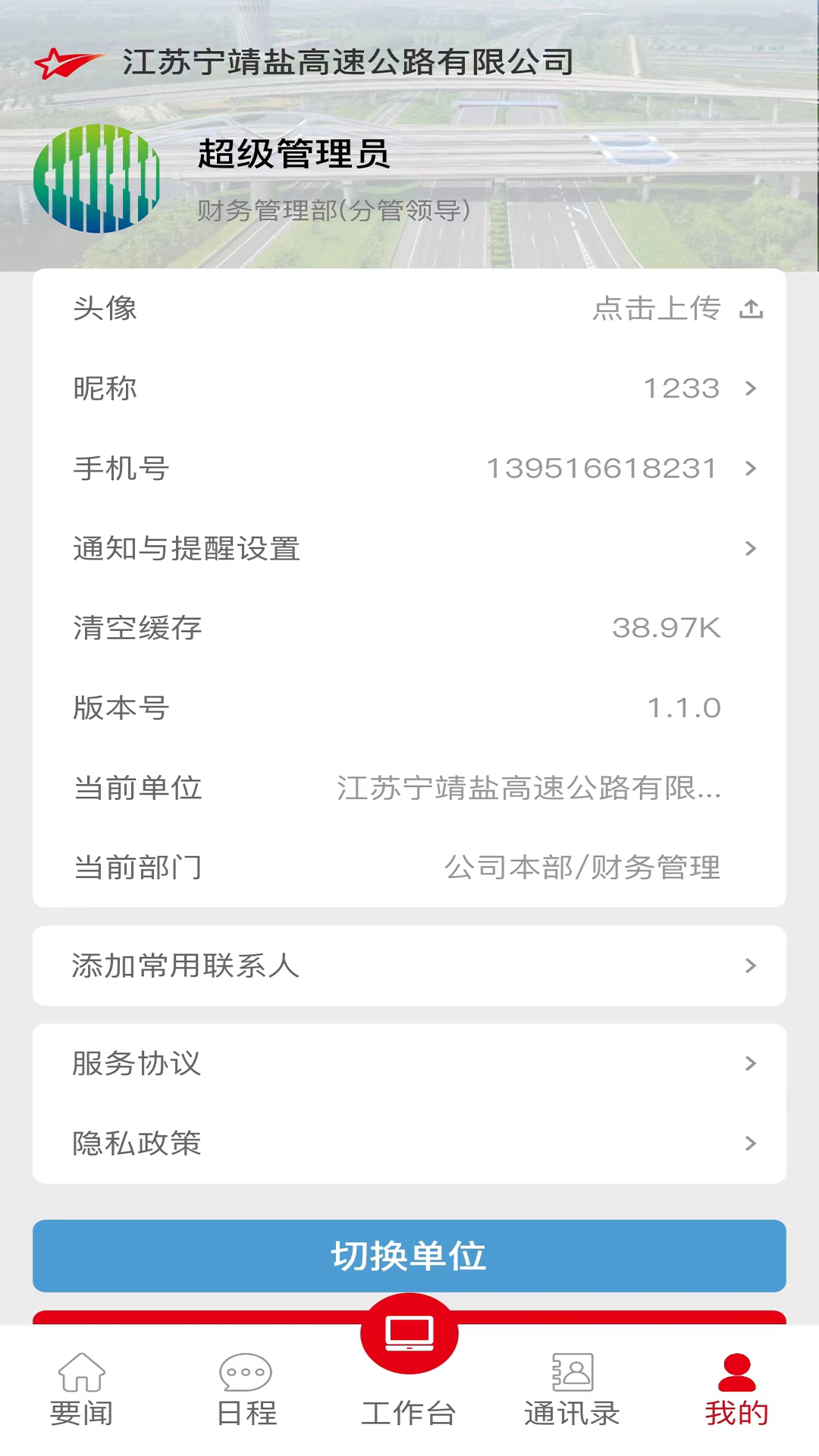
Task: Clear the cache via 清空缓存
Action: [409, 628]
